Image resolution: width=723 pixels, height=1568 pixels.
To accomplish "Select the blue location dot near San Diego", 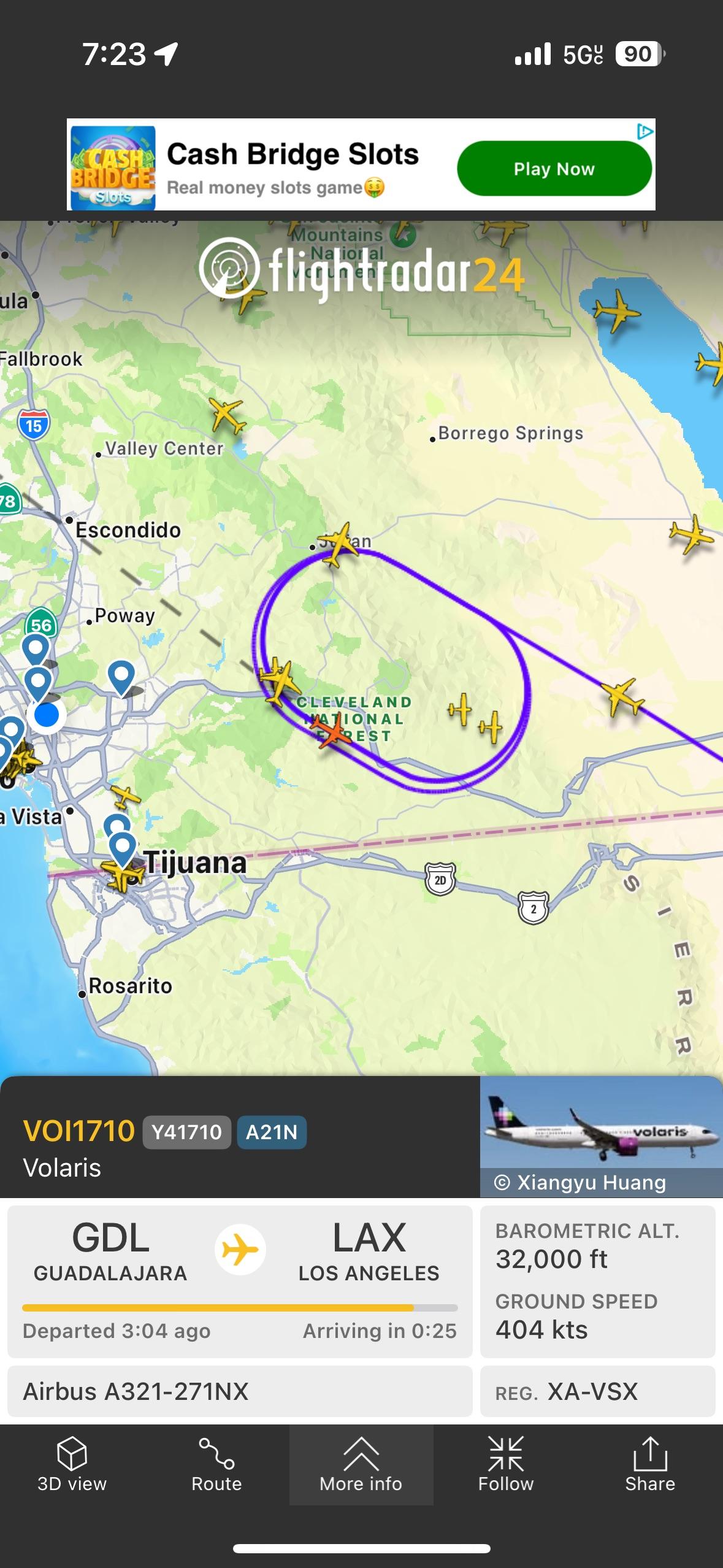I will click(x=46, y=716).
